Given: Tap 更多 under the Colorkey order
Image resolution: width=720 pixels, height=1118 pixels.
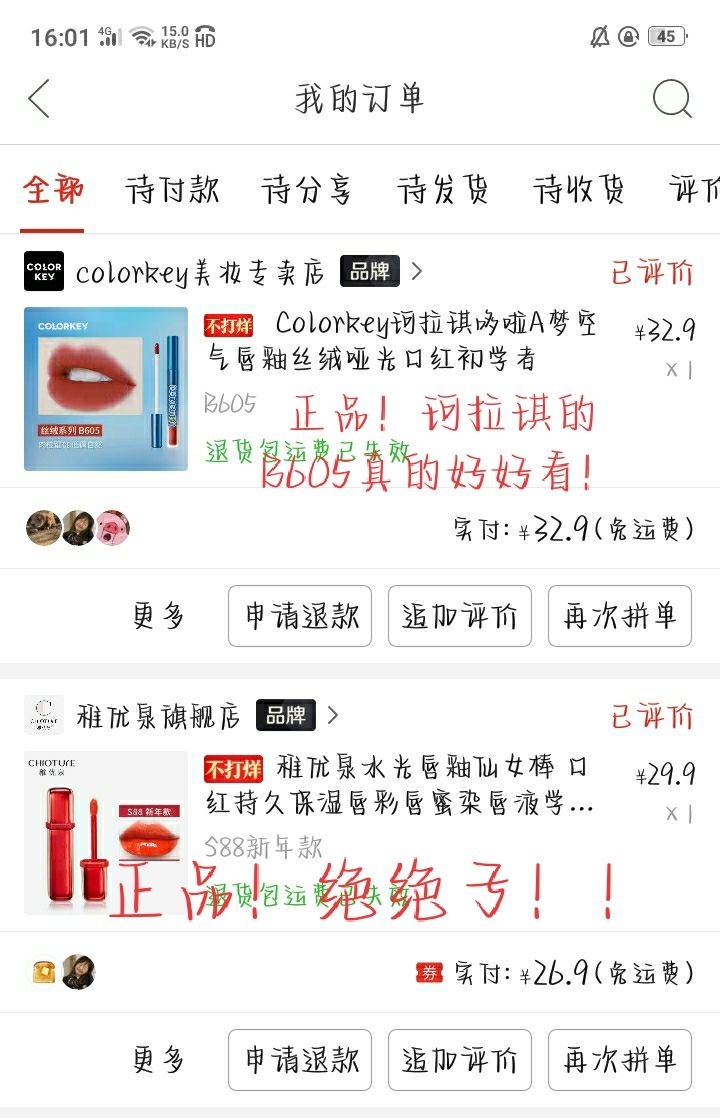Looking at the screenshot, I should (159, 616).
